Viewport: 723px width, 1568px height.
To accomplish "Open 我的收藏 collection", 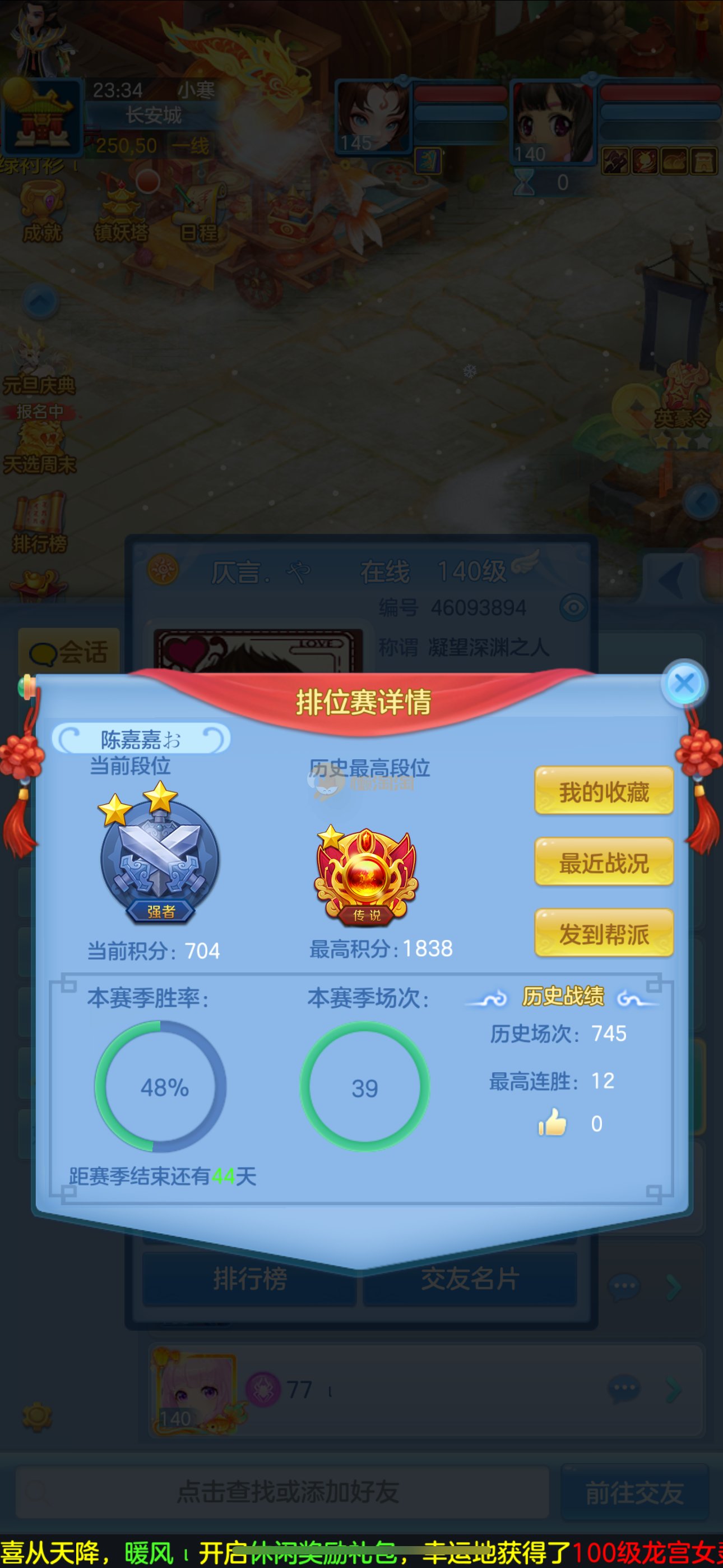I will coord(604,791).
